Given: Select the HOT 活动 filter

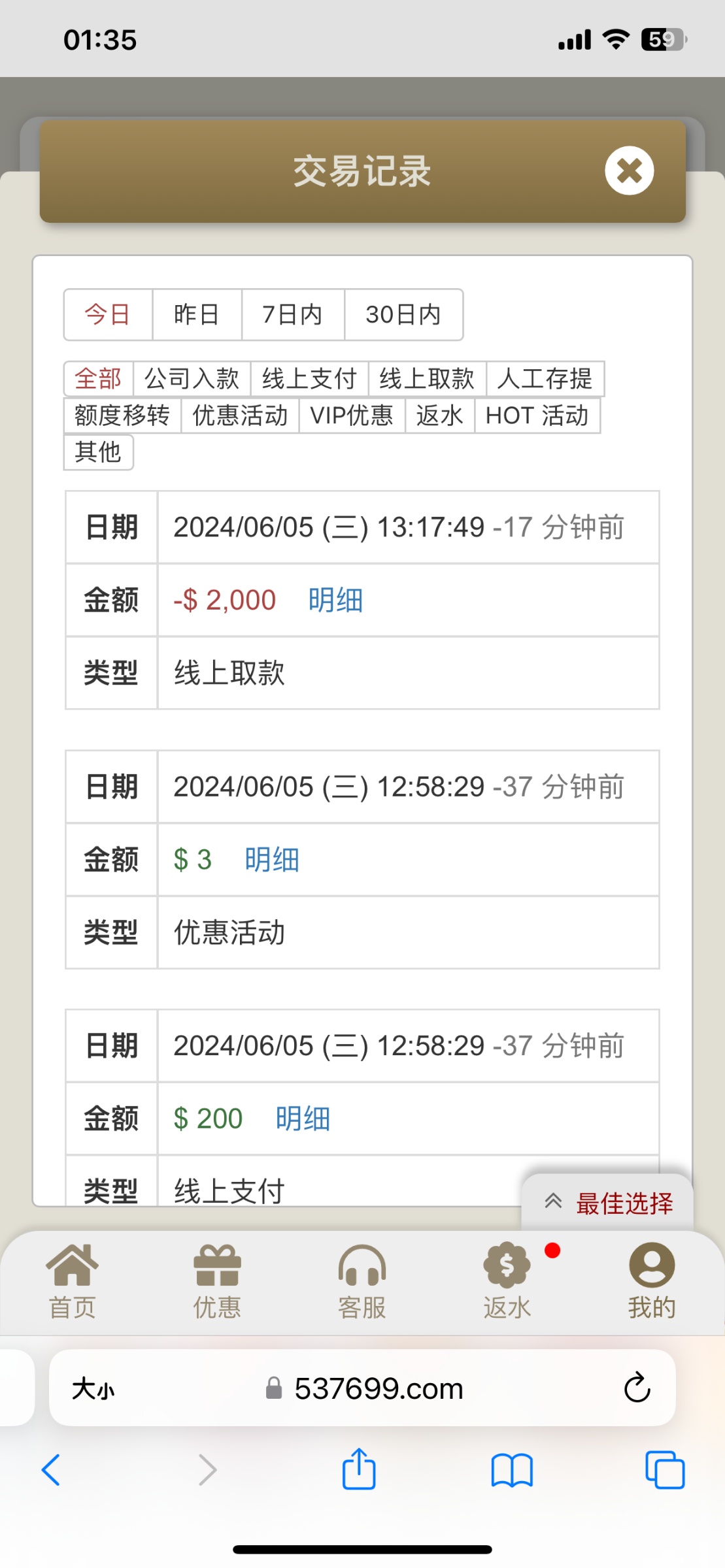Looking at the screenshot, I should [537, 415].
